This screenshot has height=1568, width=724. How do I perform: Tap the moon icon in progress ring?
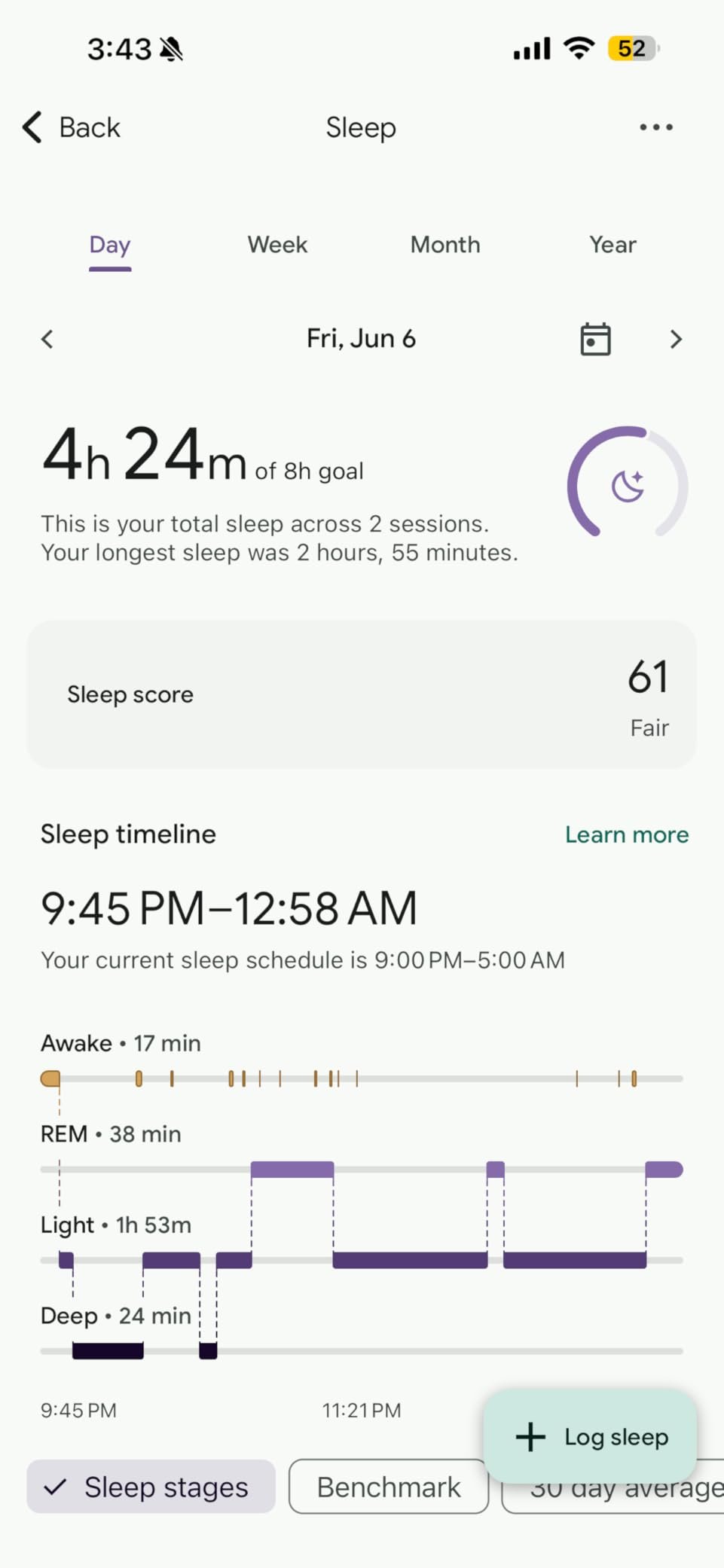[627, 485]
